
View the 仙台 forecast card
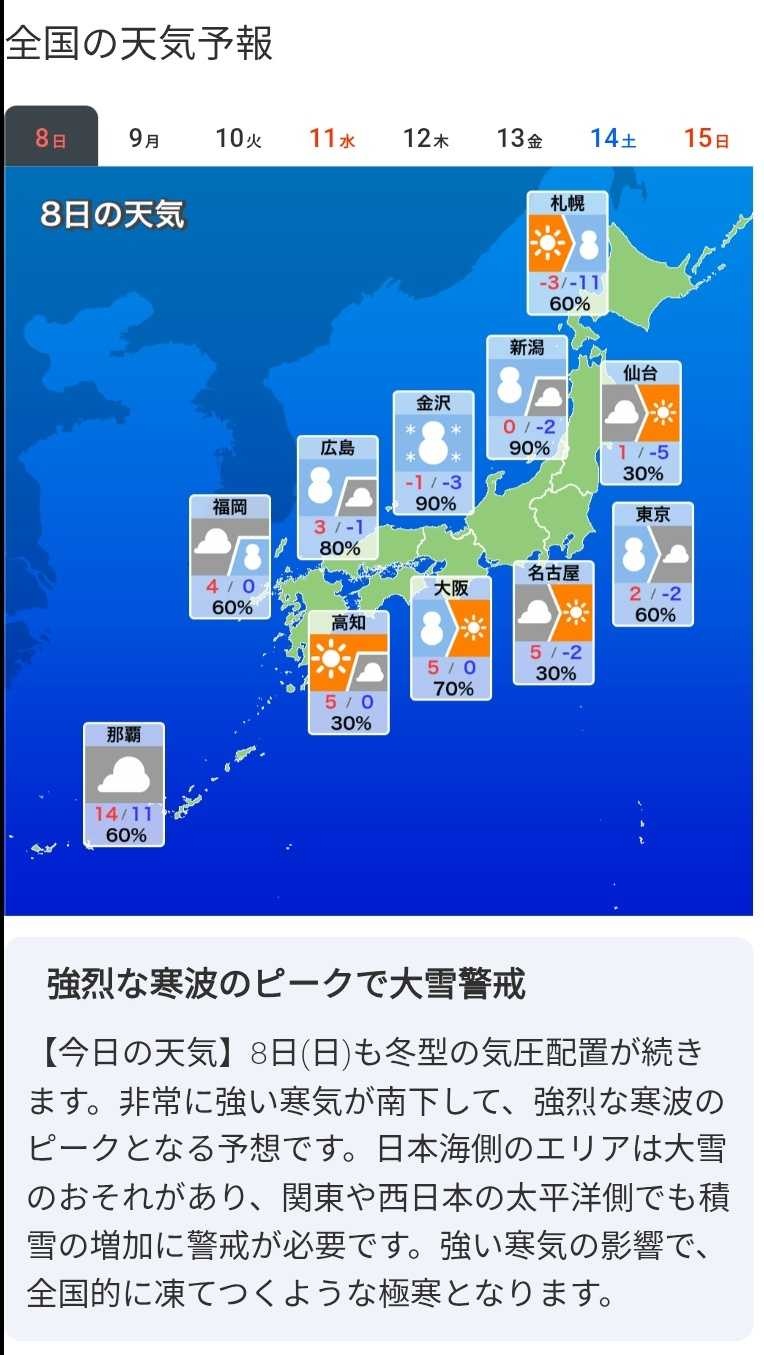(x=641, y=423)
